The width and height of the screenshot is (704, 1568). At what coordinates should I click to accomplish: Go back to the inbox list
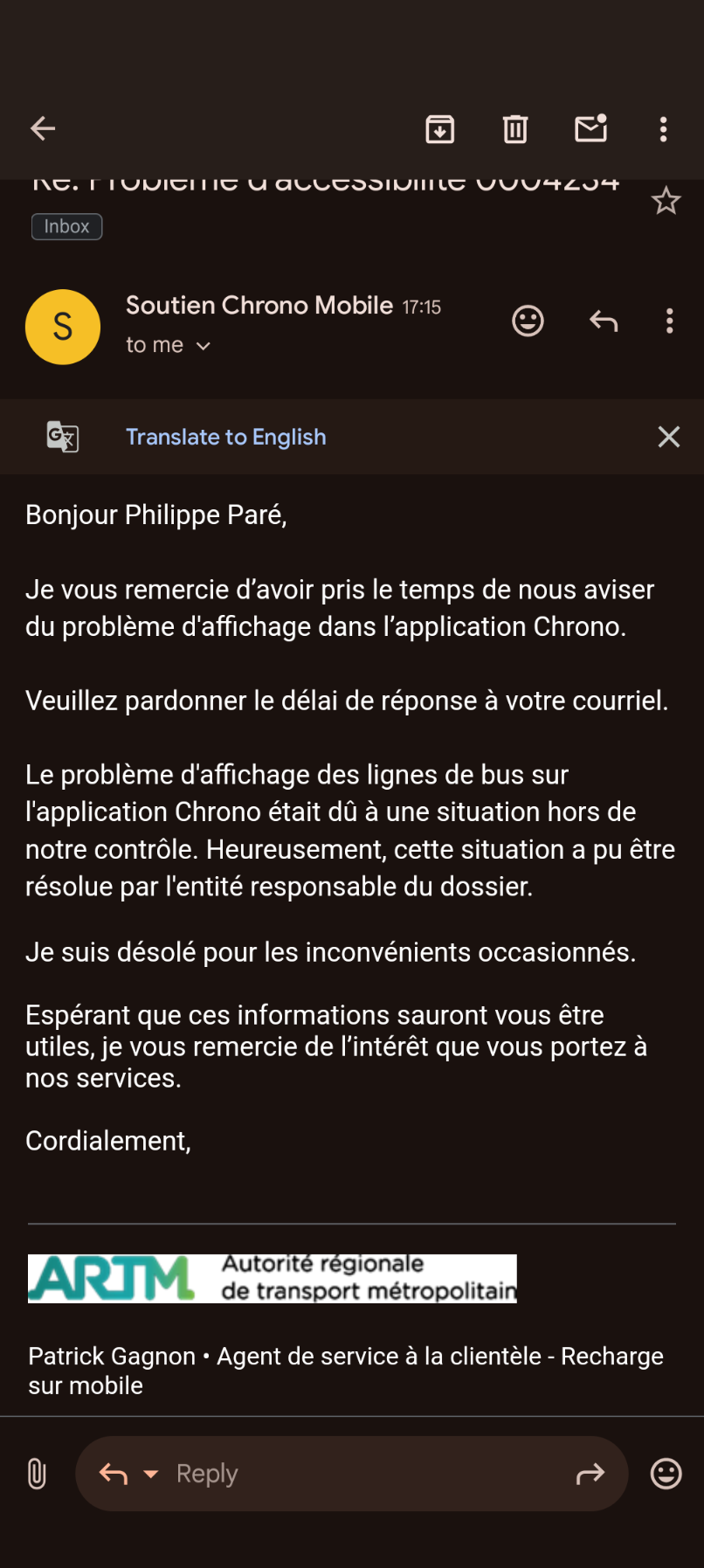43,129
